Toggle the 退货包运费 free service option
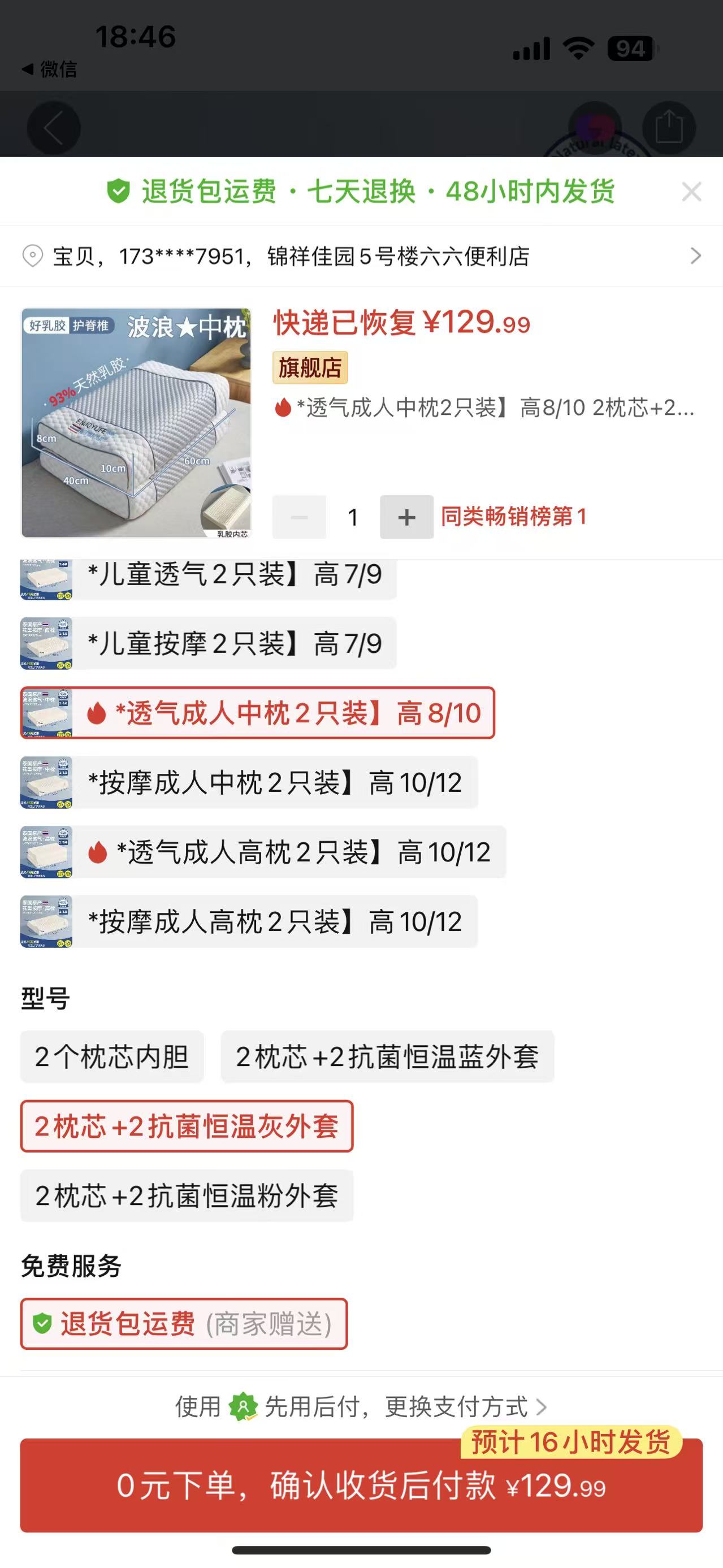This screenshot has width=723, height=1568. point(184,1324)
